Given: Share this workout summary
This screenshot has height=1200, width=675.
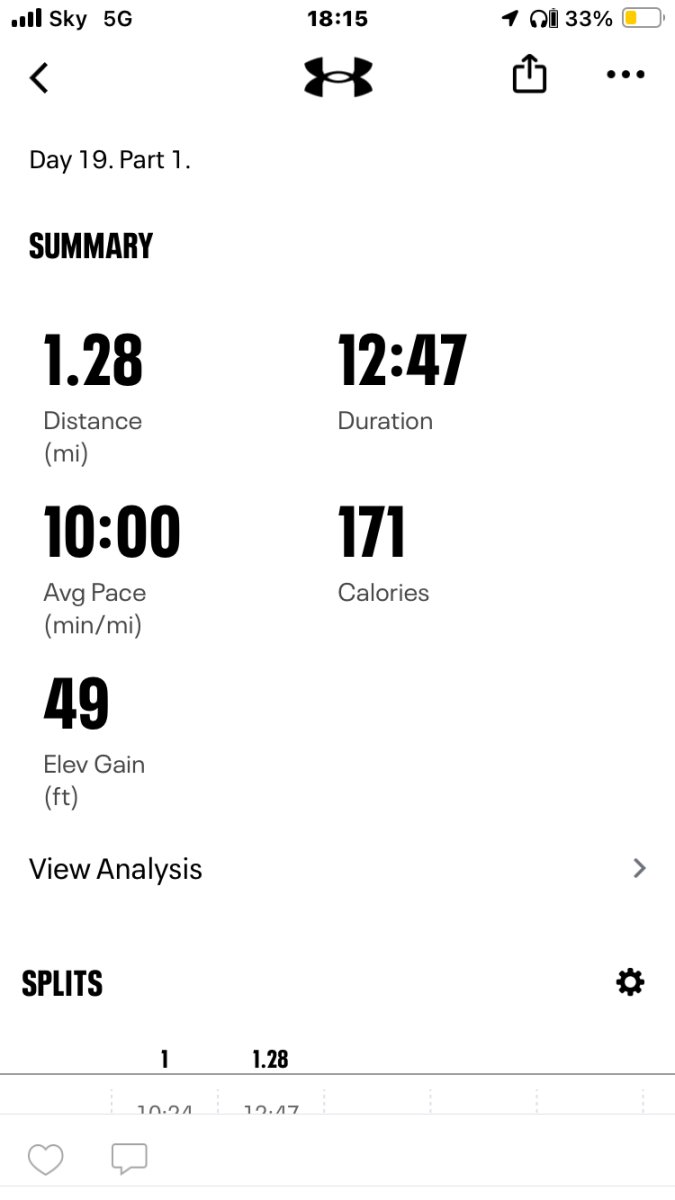Looking at the screenshot, I should point(529,75).
